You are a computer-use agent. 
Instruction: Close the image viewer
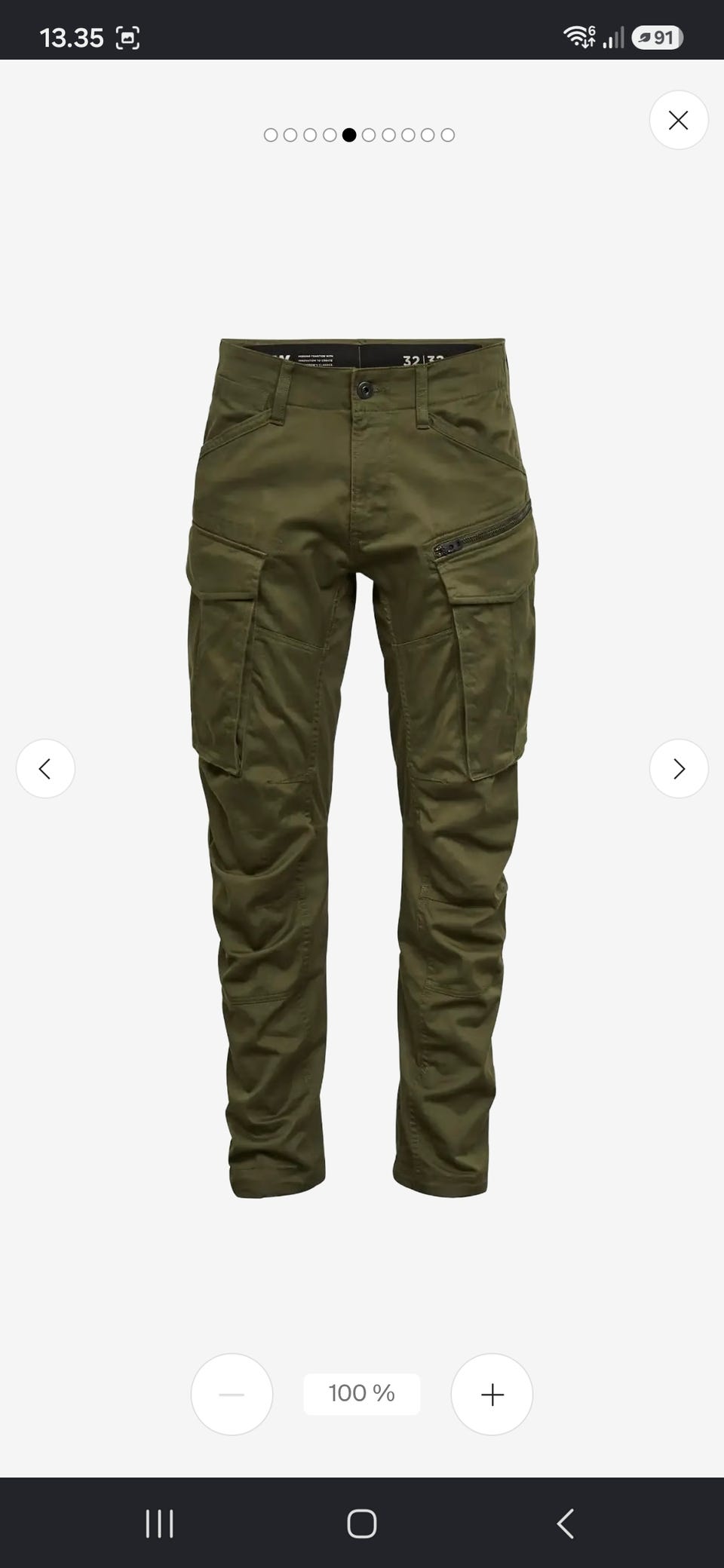coord(678,120)
